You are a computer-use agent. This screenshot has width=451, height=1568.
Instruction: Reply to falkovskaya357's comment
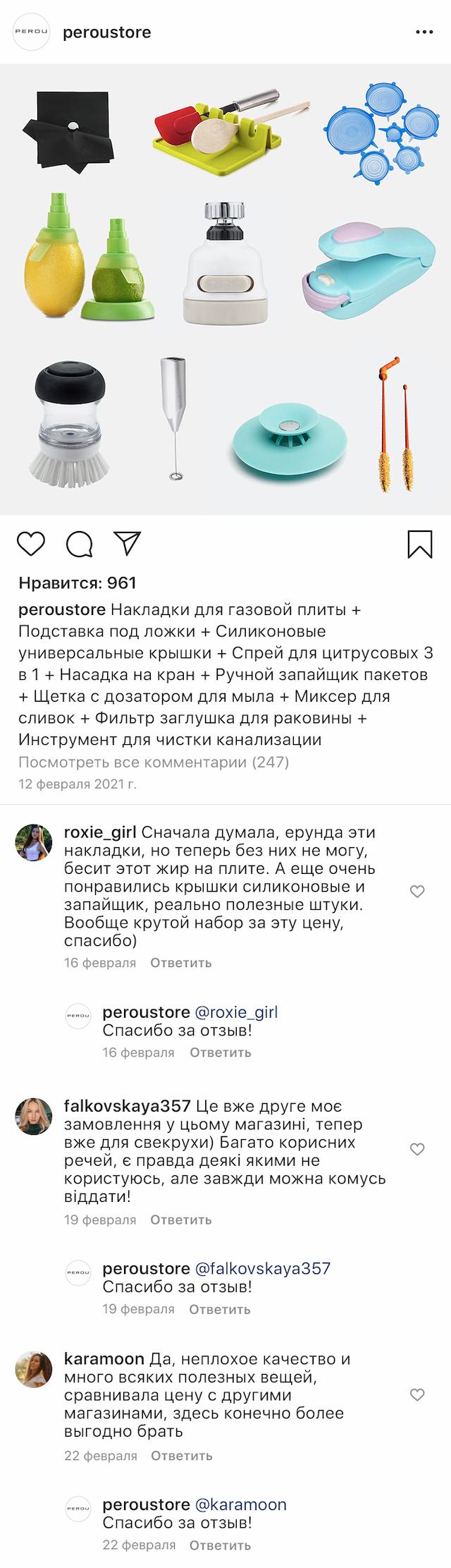181,1220
